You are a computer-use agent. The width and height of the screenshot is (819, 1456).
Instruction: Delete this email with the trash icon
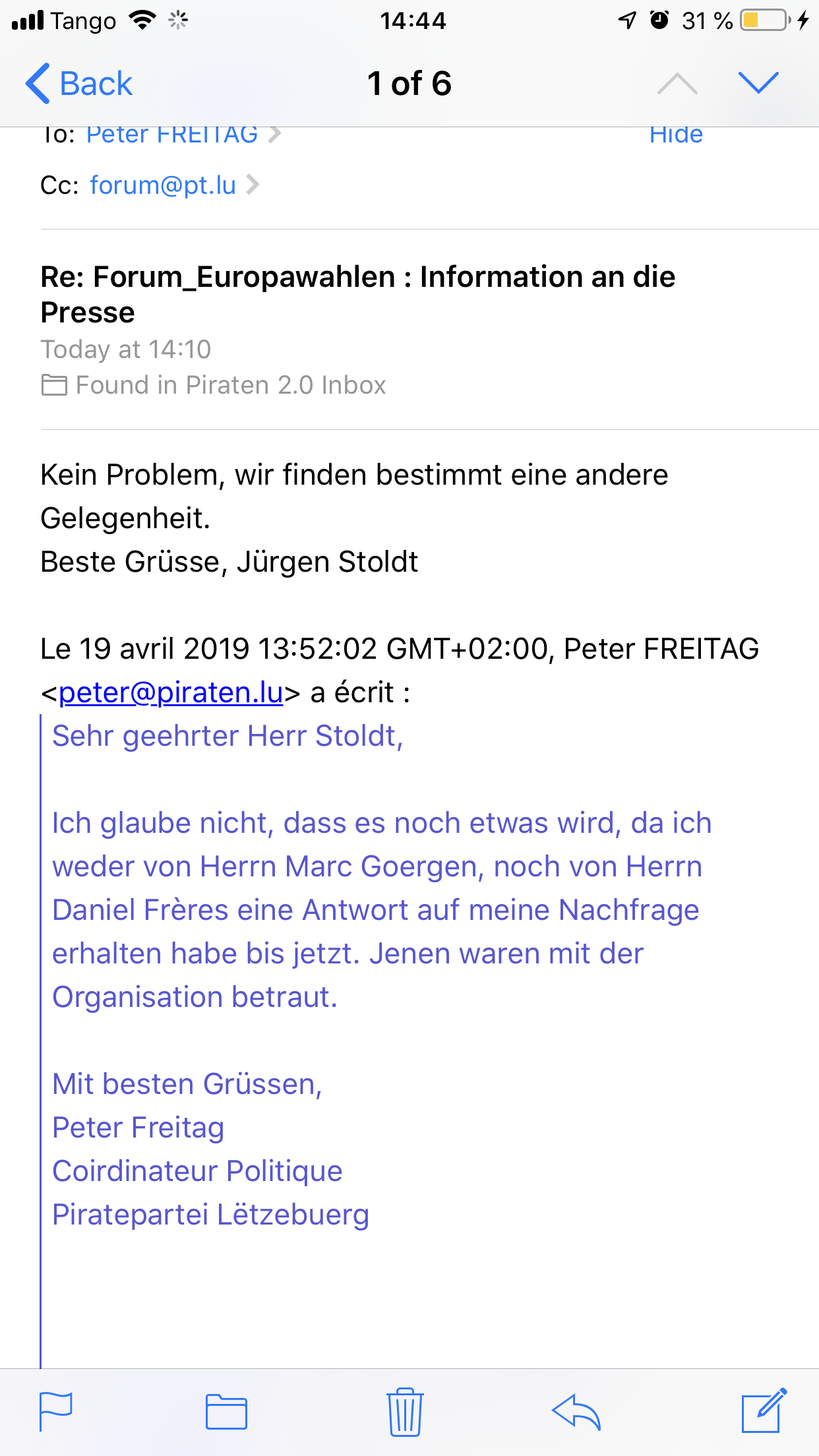point(404,1411)
